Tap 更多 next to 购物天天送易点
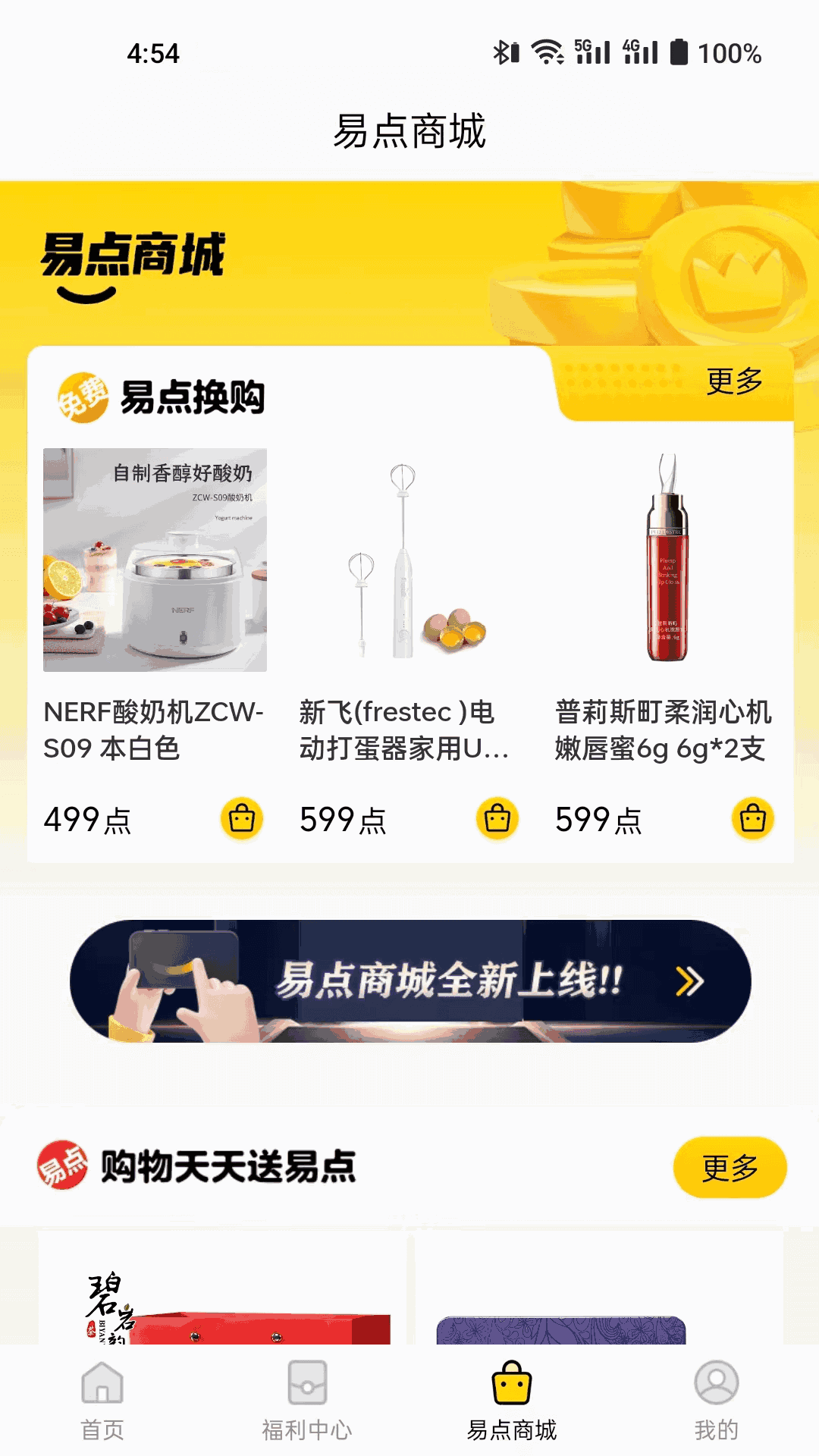 (x=730, y=1168)
